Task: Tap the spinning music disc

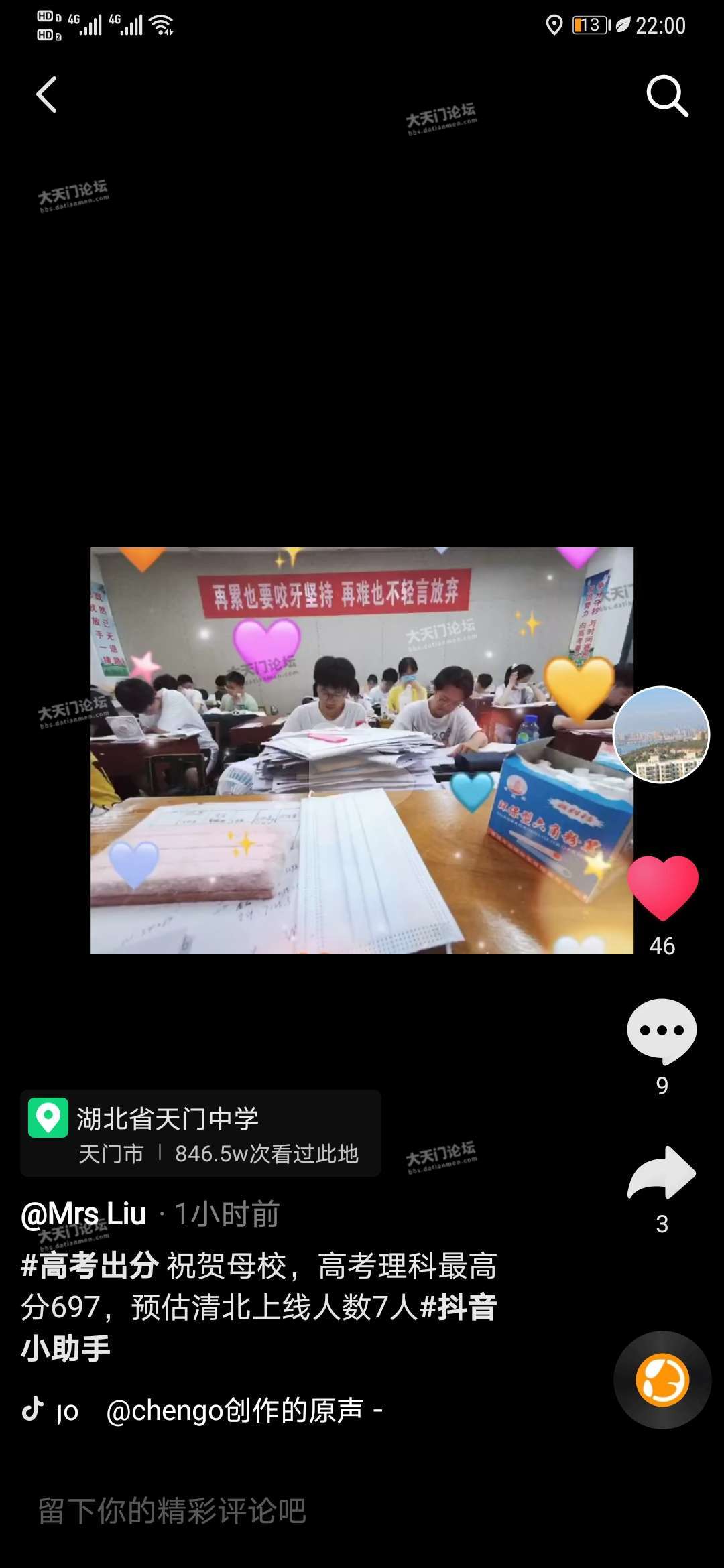Action: pyautogui.click(x=662, y=1380)
